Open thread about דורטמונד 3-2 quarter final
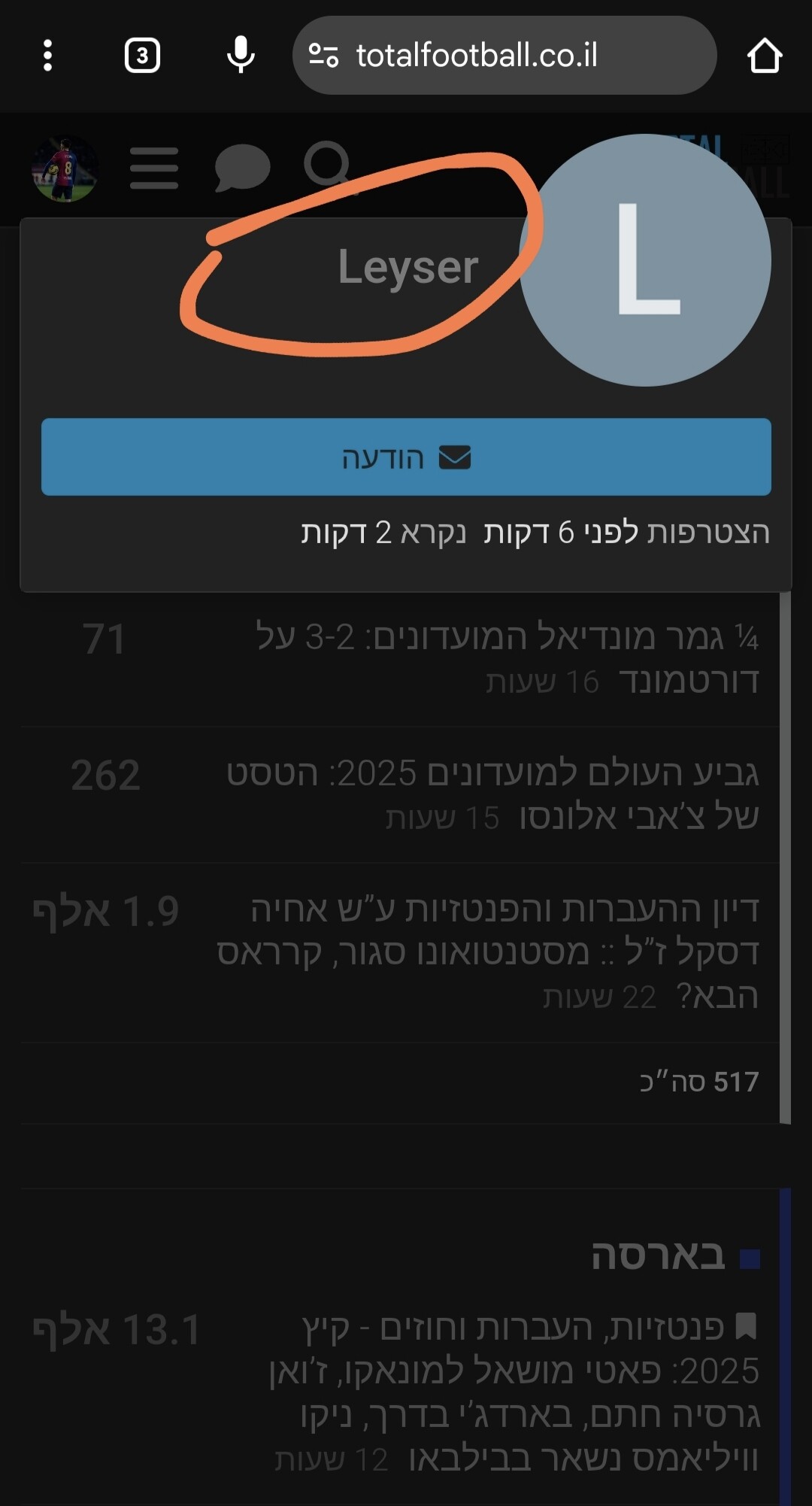Viewport: 812px width, 1506px height. [507, 658]
